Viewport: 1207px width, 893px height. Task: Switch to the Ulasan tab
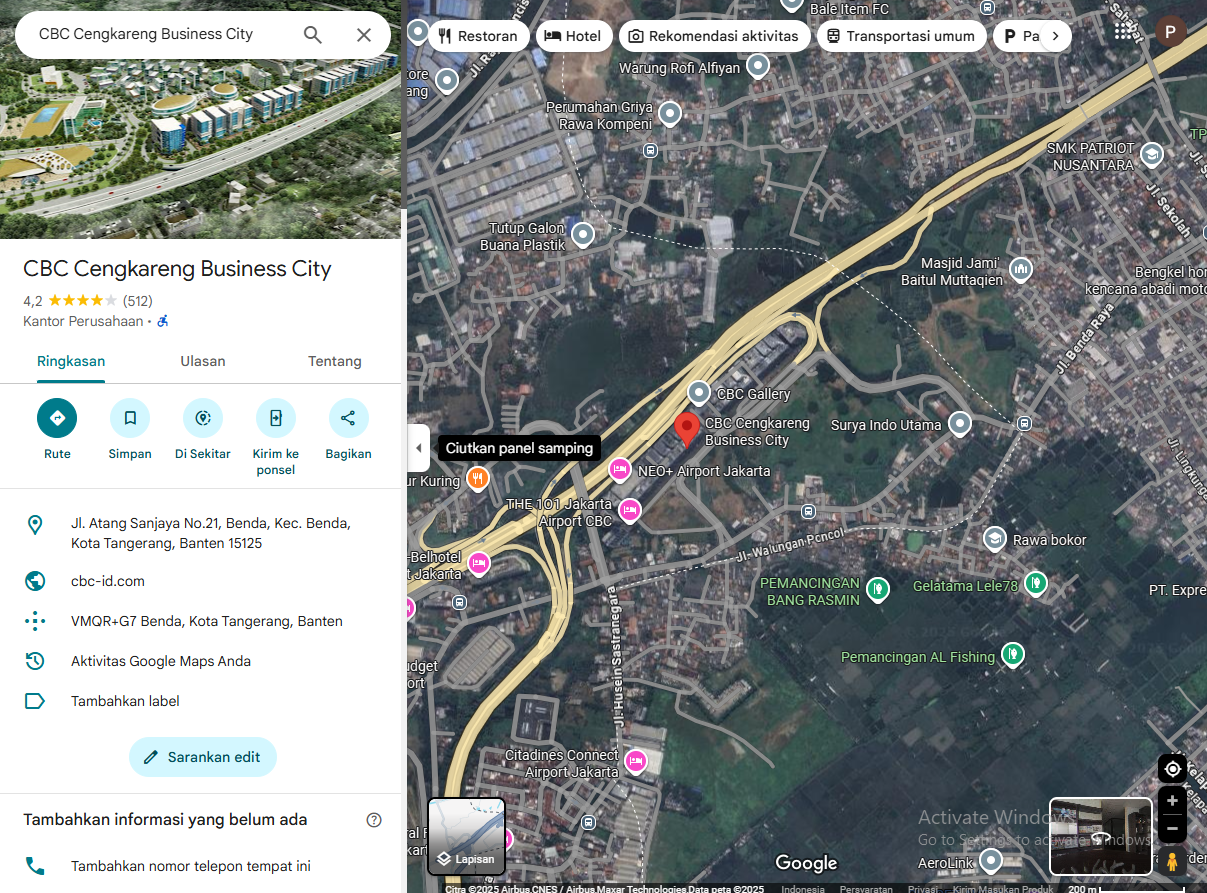click(x=203, y=361)
